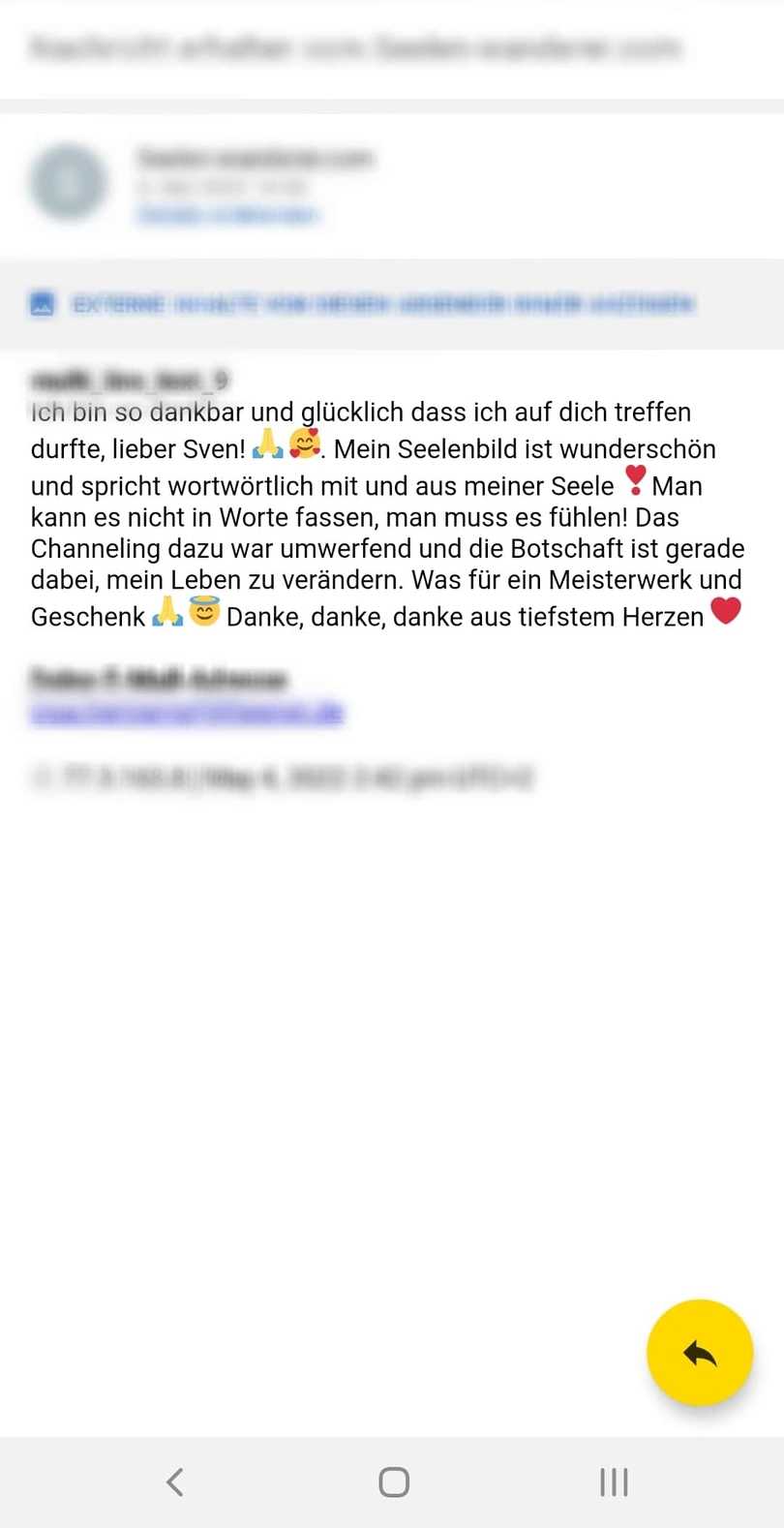Go back with system back button
Viewport: 784px width, 1528px height.
(175, 1482)
